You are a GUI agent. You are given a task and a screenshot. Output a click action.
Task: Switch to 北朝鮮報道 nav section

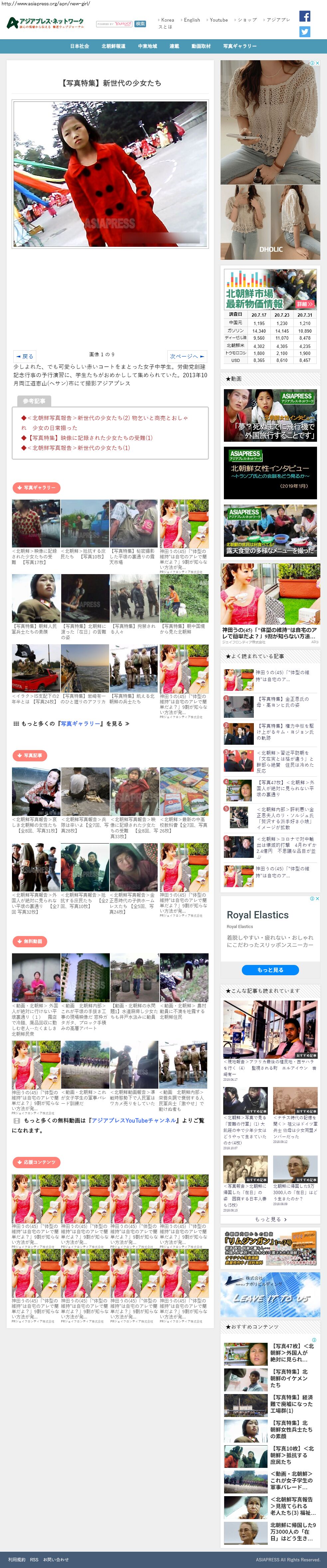(x=113, y=46)
